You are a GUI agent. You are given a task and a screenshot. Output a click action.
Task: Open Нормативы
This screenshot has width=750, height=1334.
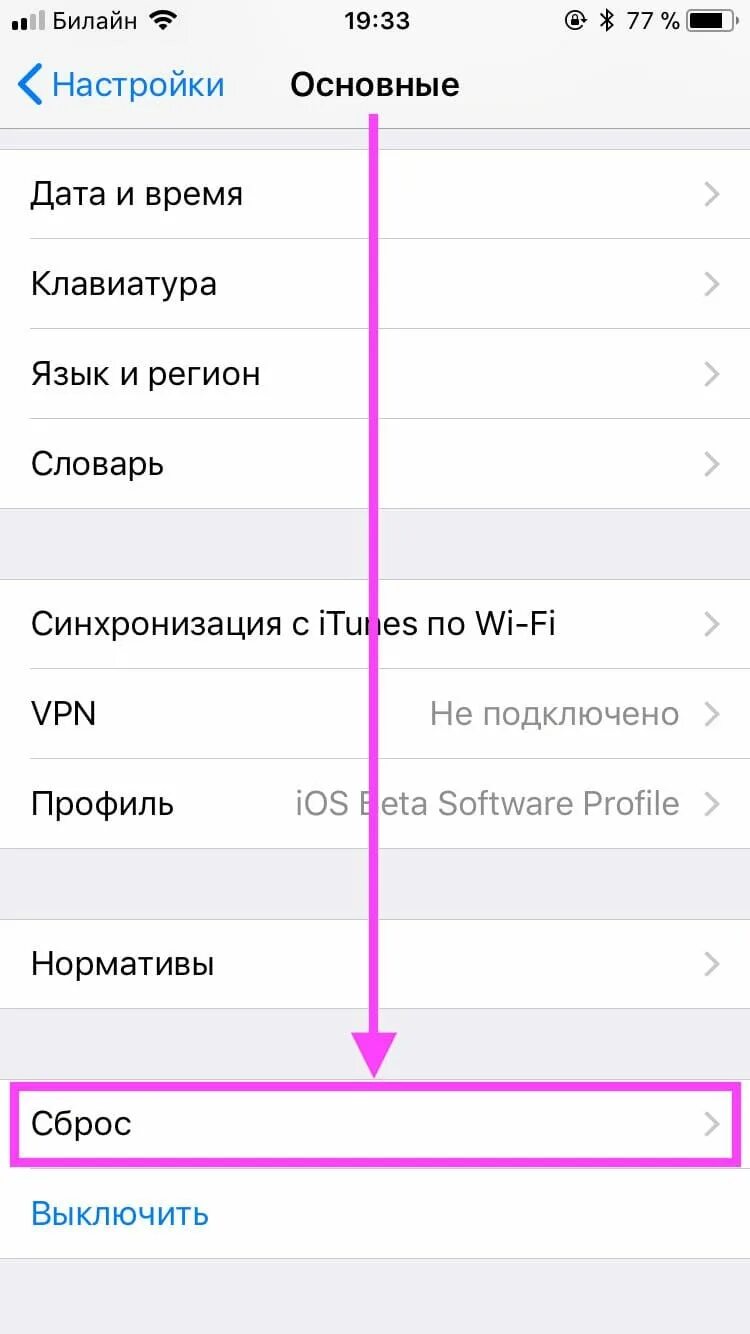coord(375,964)
